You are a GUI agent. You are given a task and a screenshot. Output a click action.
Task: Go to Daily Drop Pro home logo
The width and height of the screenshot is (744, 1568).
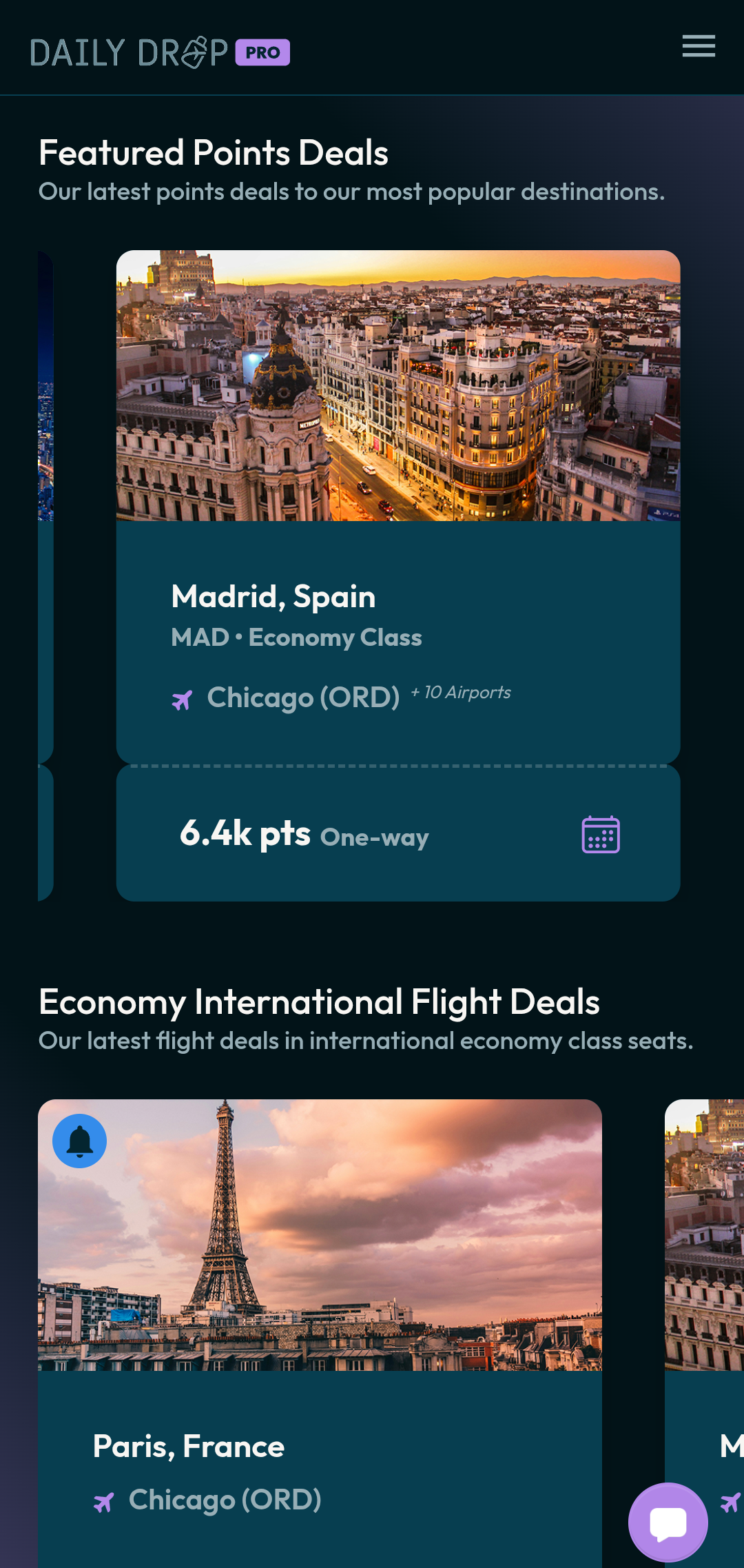pos(160,52)
